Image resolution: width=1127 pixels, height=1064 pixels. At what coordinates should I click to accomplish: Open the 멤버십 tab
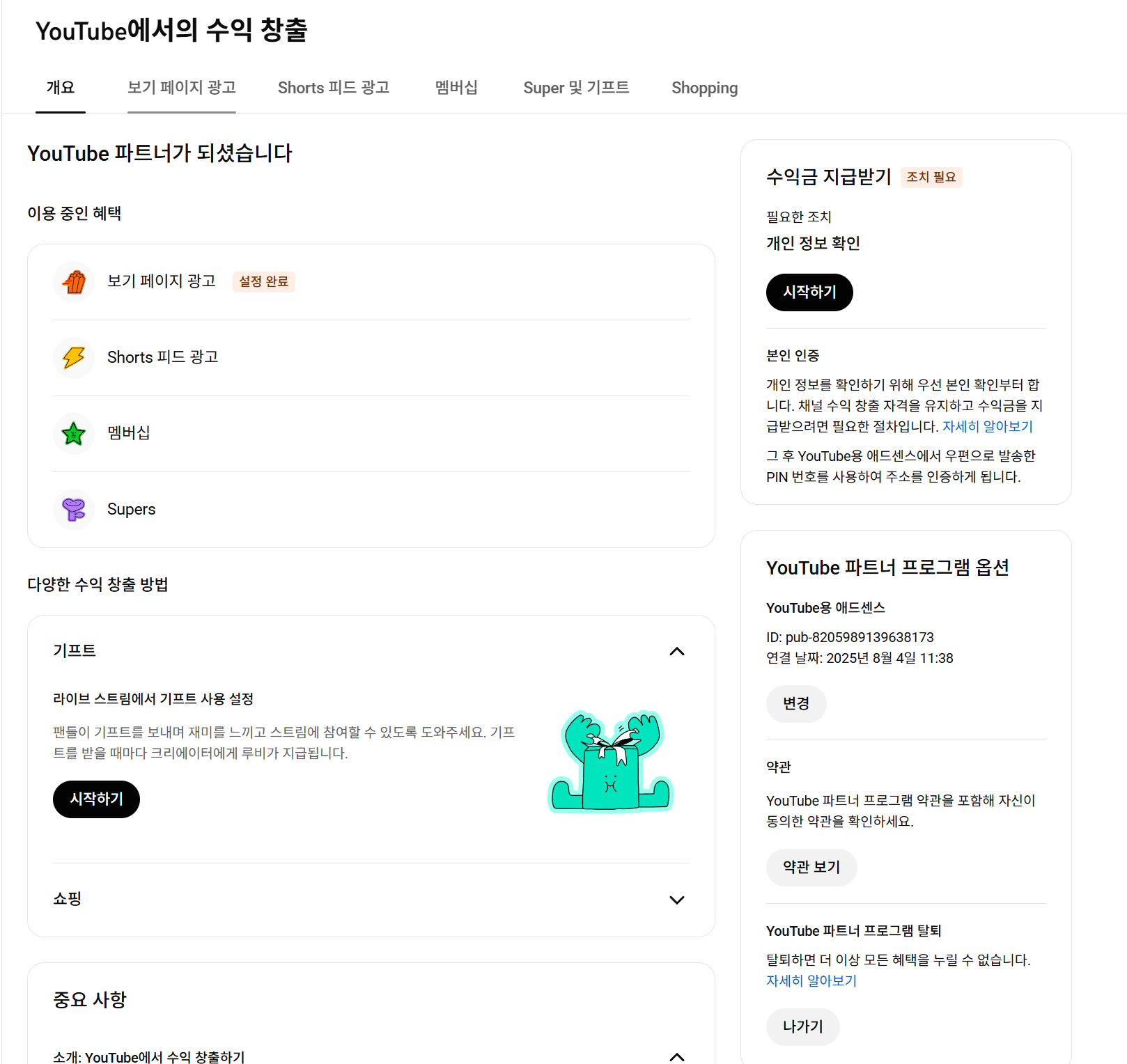(456, 88)
